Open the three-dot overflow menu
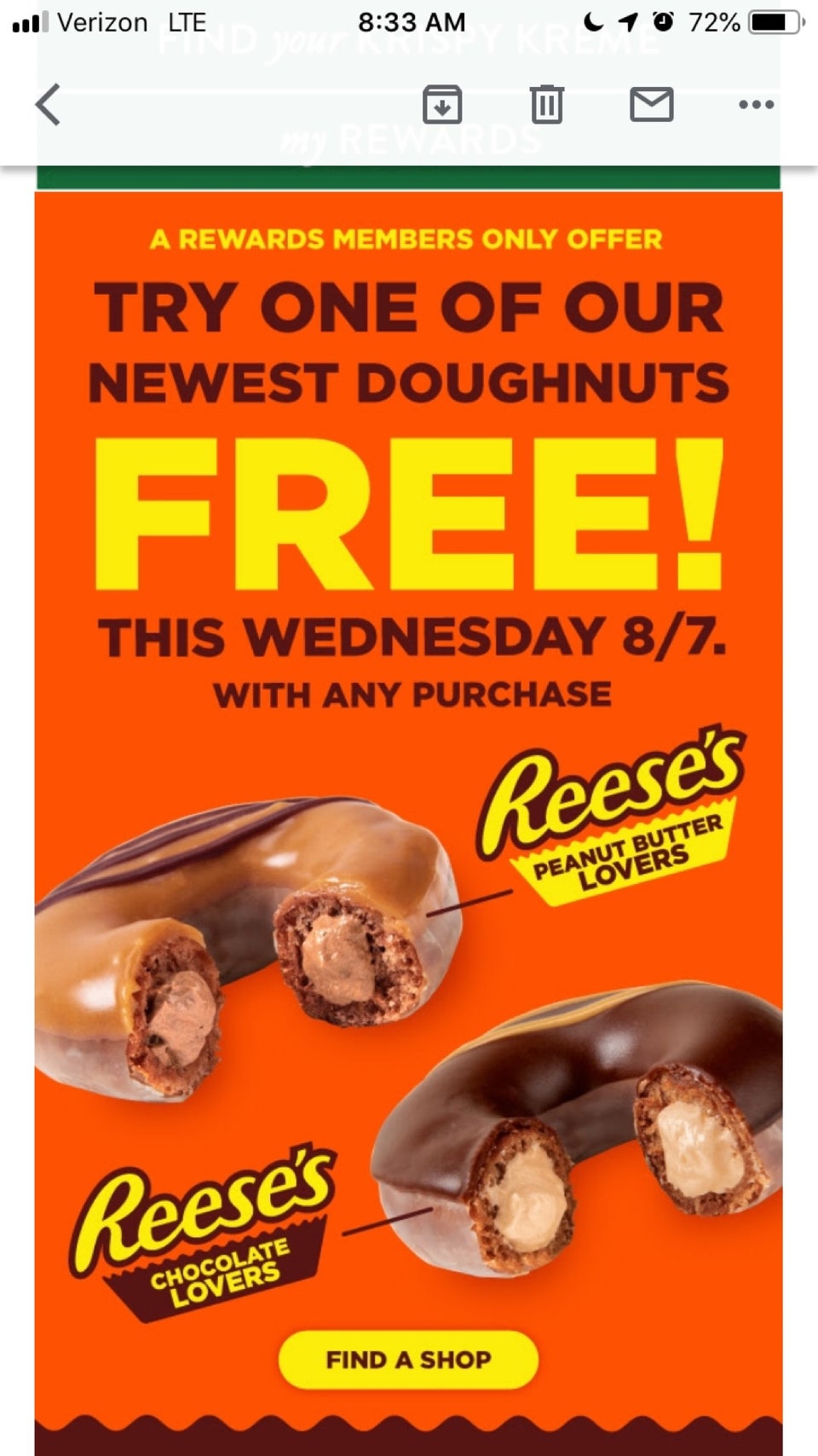 pyautogui.click(x=756, y=105)
